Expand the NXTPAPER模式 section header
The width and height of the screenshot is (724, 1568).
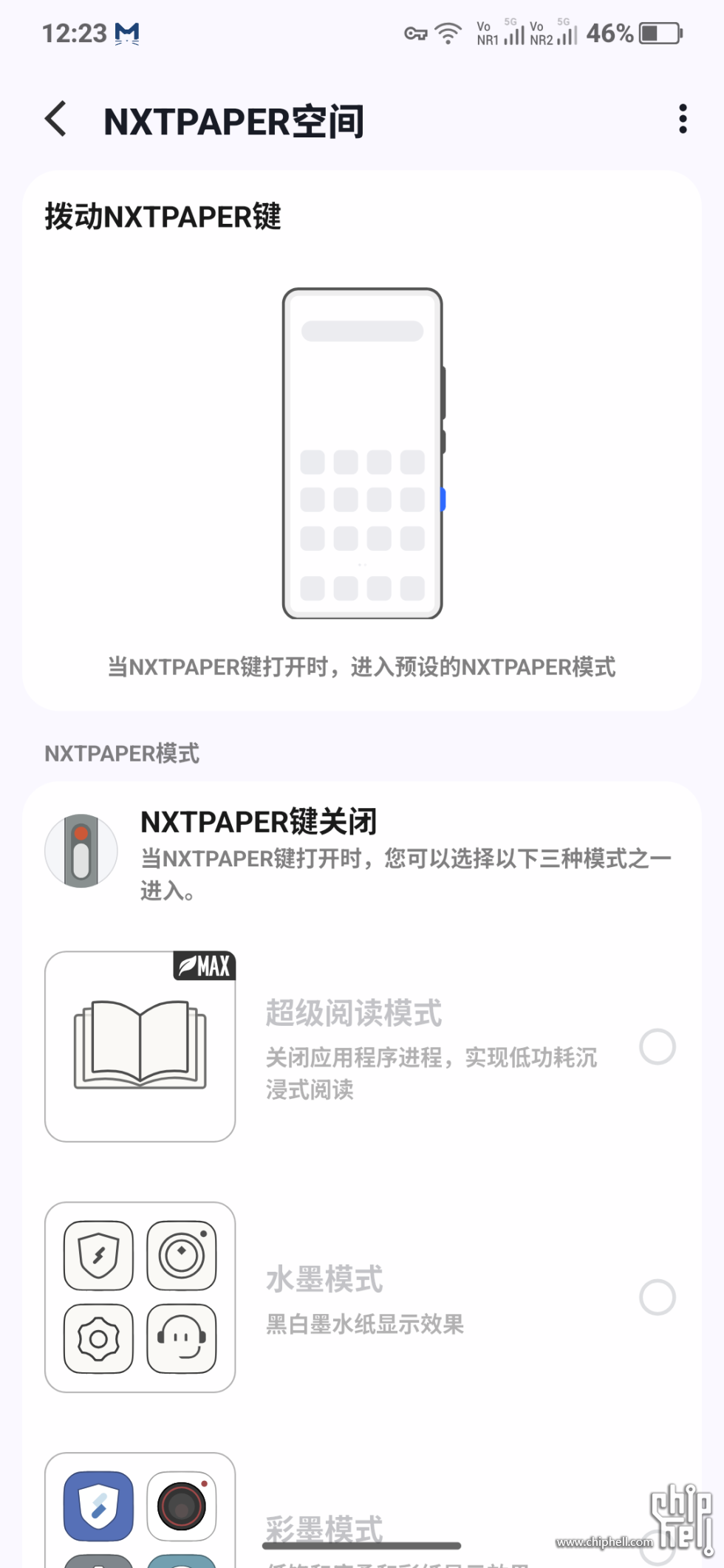[x=121, y=753]
